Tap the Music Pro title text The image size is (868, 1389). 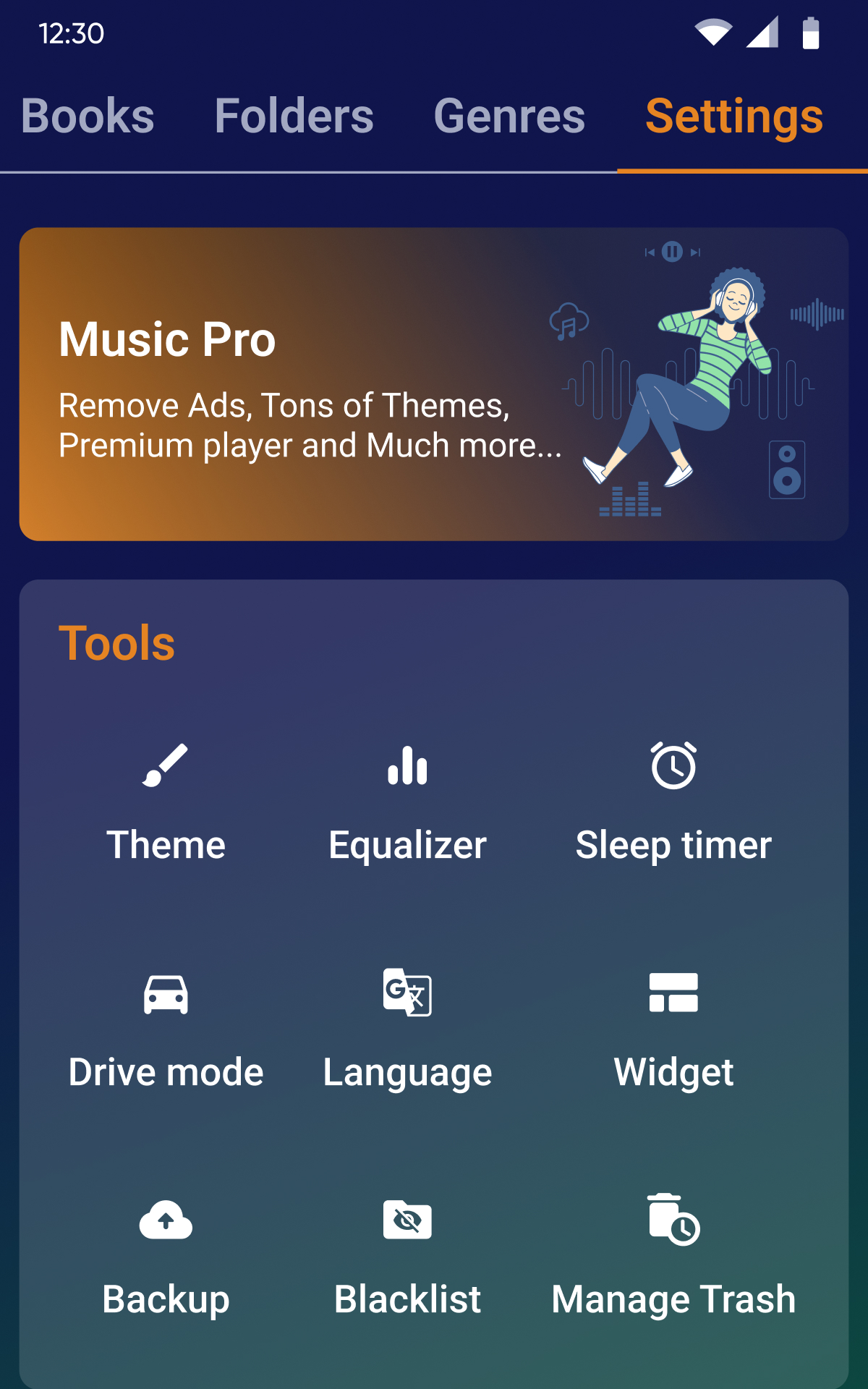pyautogui.click(x=167, y=340)
